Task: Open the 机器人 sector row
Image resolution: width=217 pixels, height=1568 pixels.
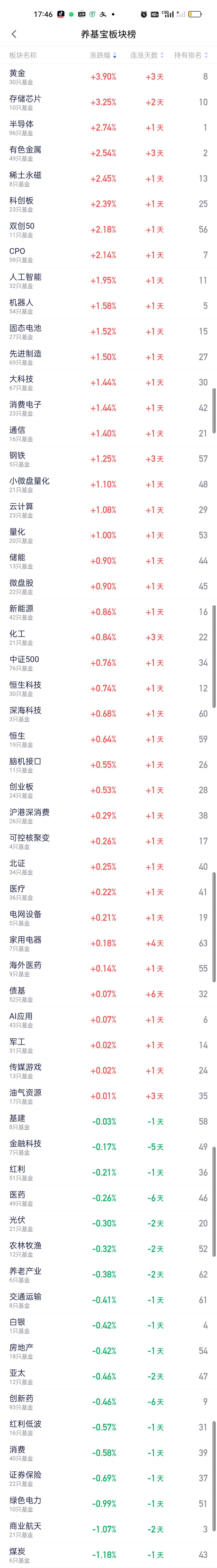Action: (108, 306)
